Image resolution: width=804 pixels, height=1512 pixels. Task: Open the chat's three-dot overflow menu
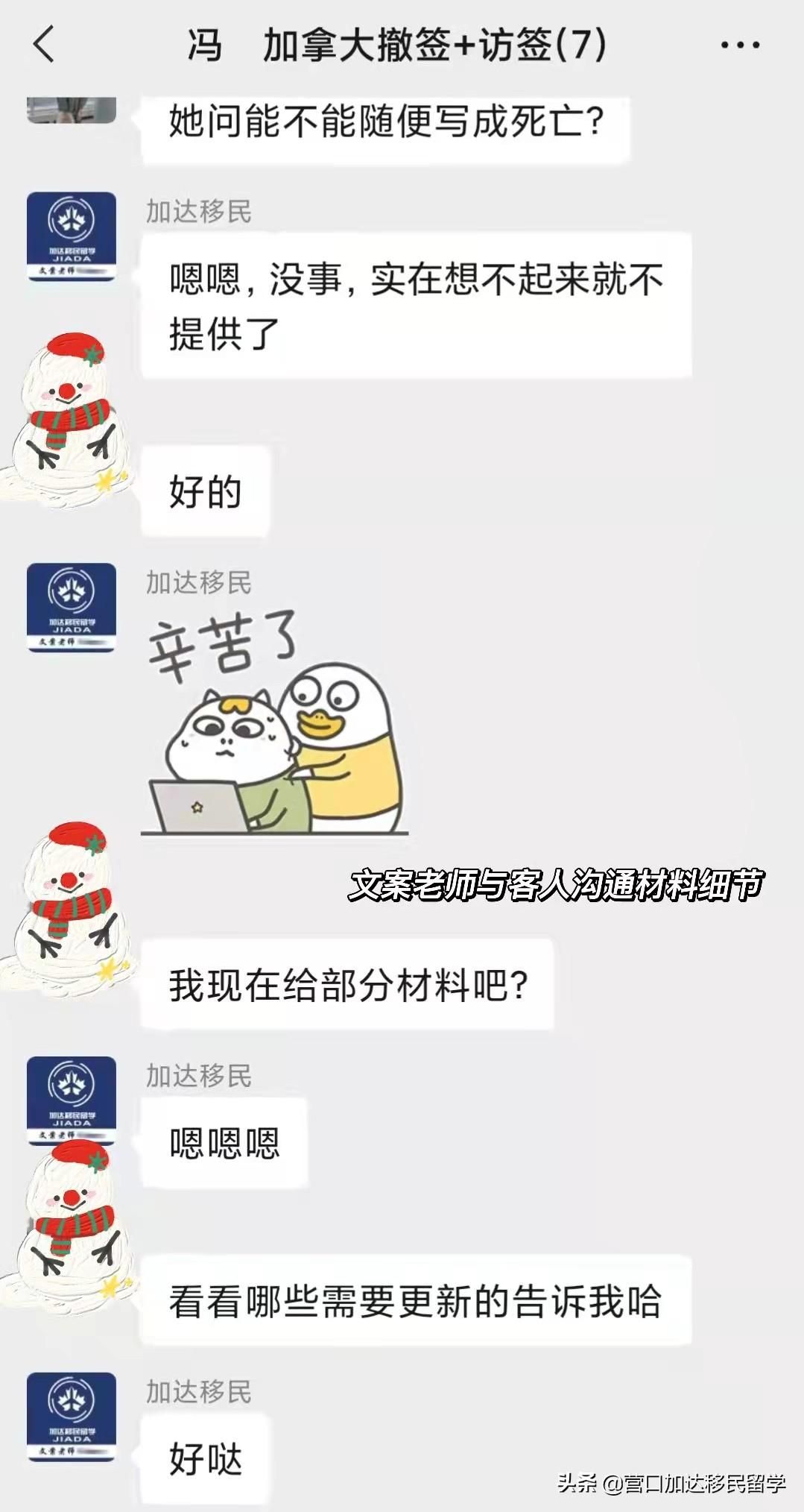[x=740, y=45]
